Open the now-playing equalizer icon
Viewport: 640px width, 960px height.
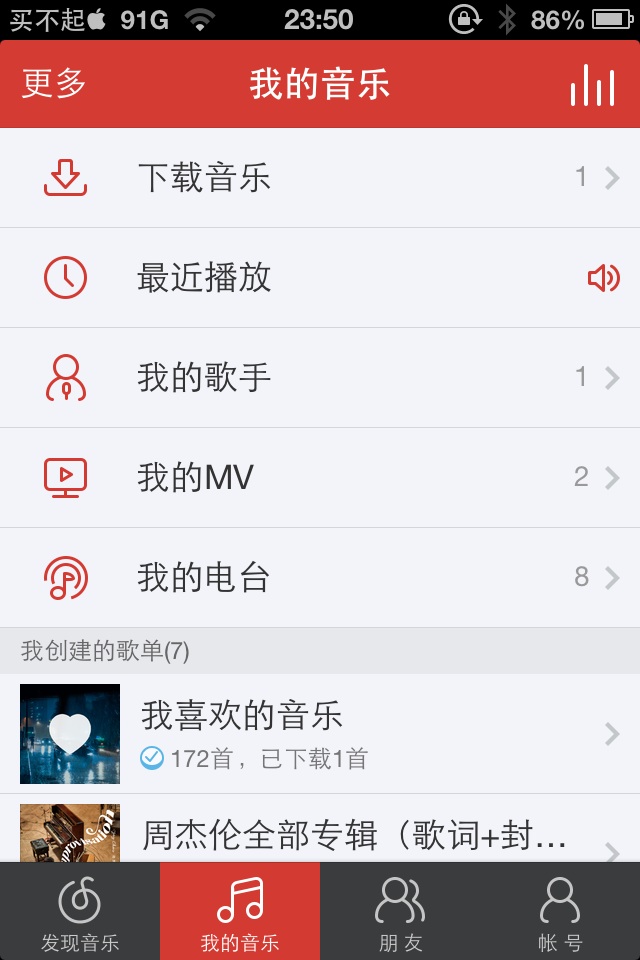coord(592,86)
